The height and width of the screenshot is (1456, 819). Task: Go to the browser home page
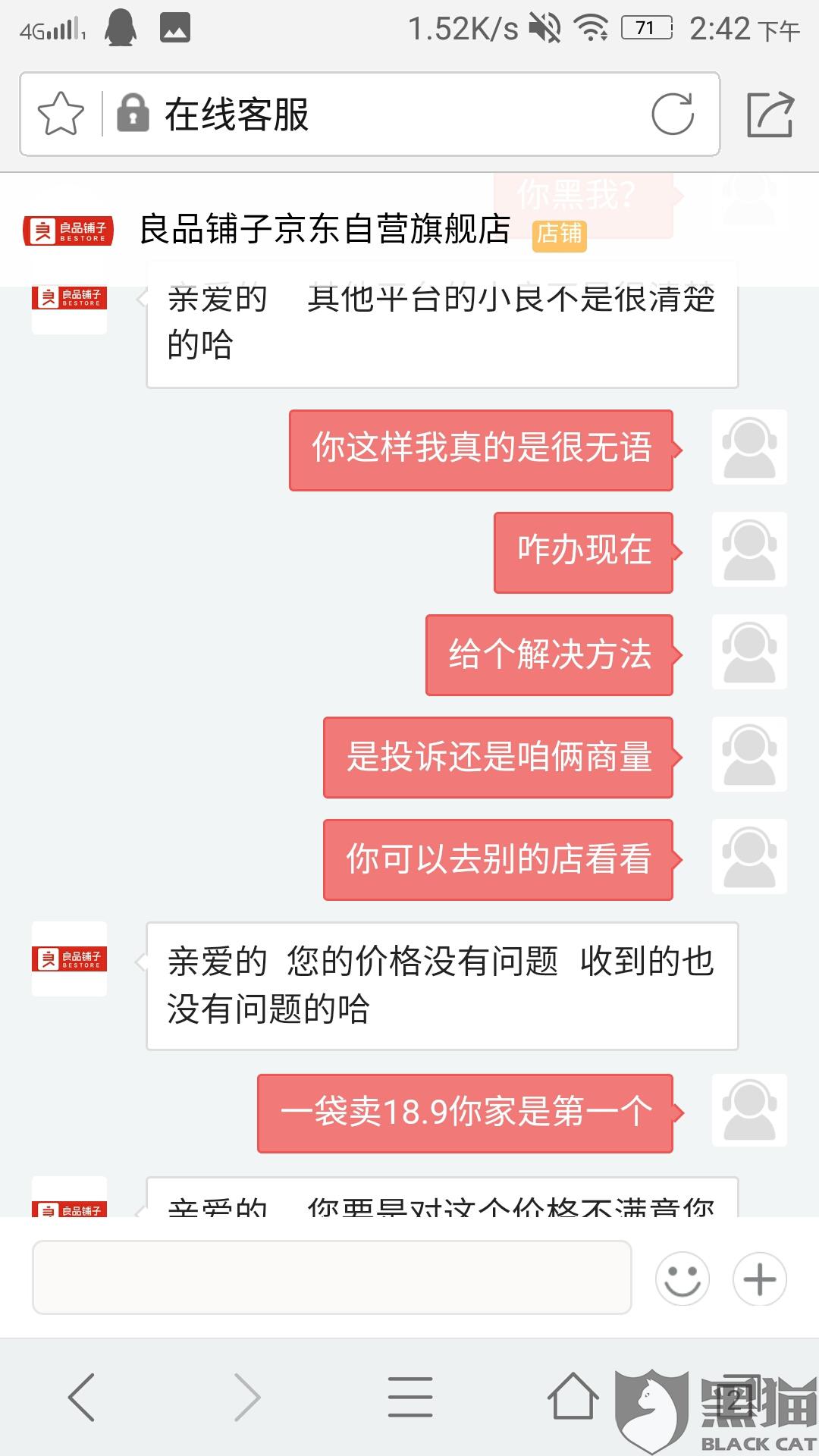[x=574, y=1396]
